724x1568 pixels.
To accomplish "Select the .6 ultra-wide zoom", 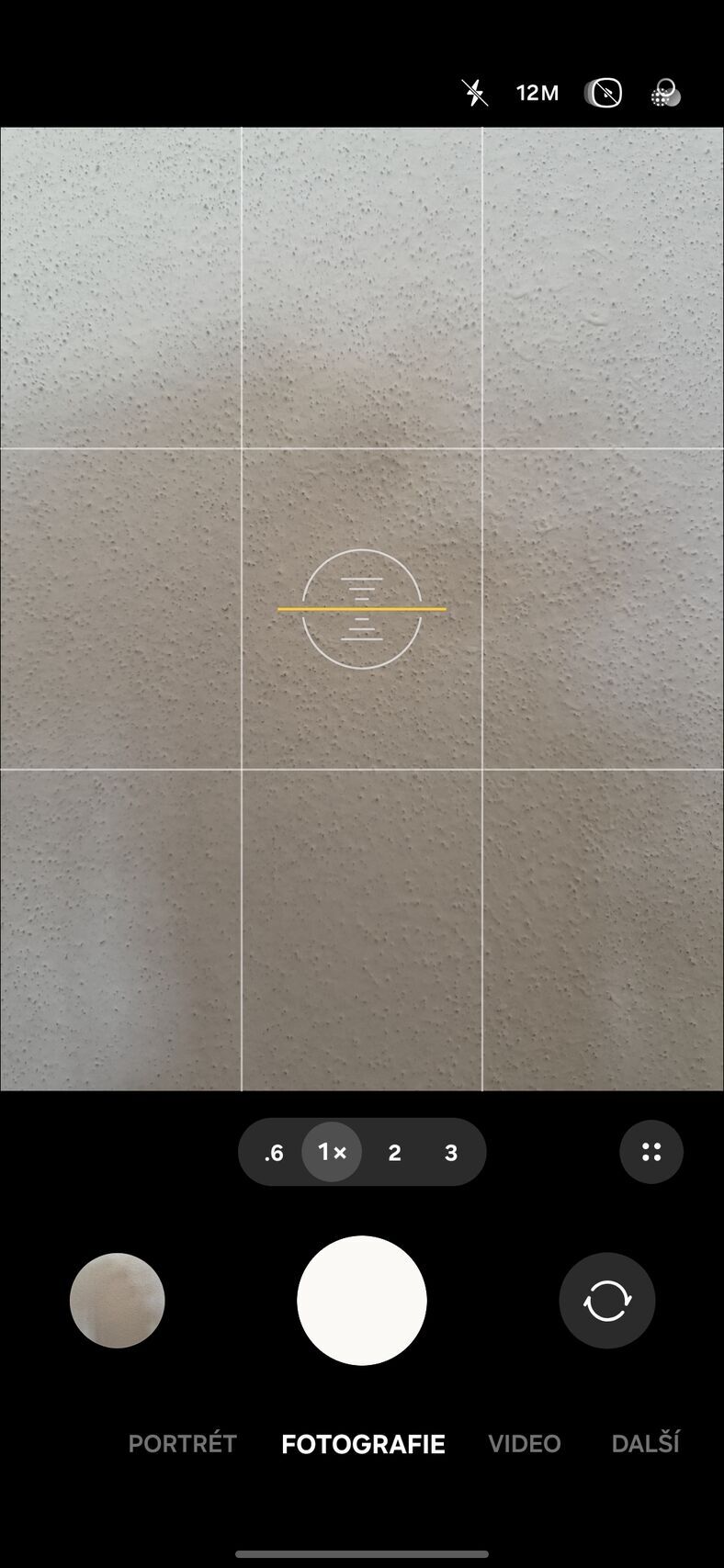I will (x=274, y=1153).
